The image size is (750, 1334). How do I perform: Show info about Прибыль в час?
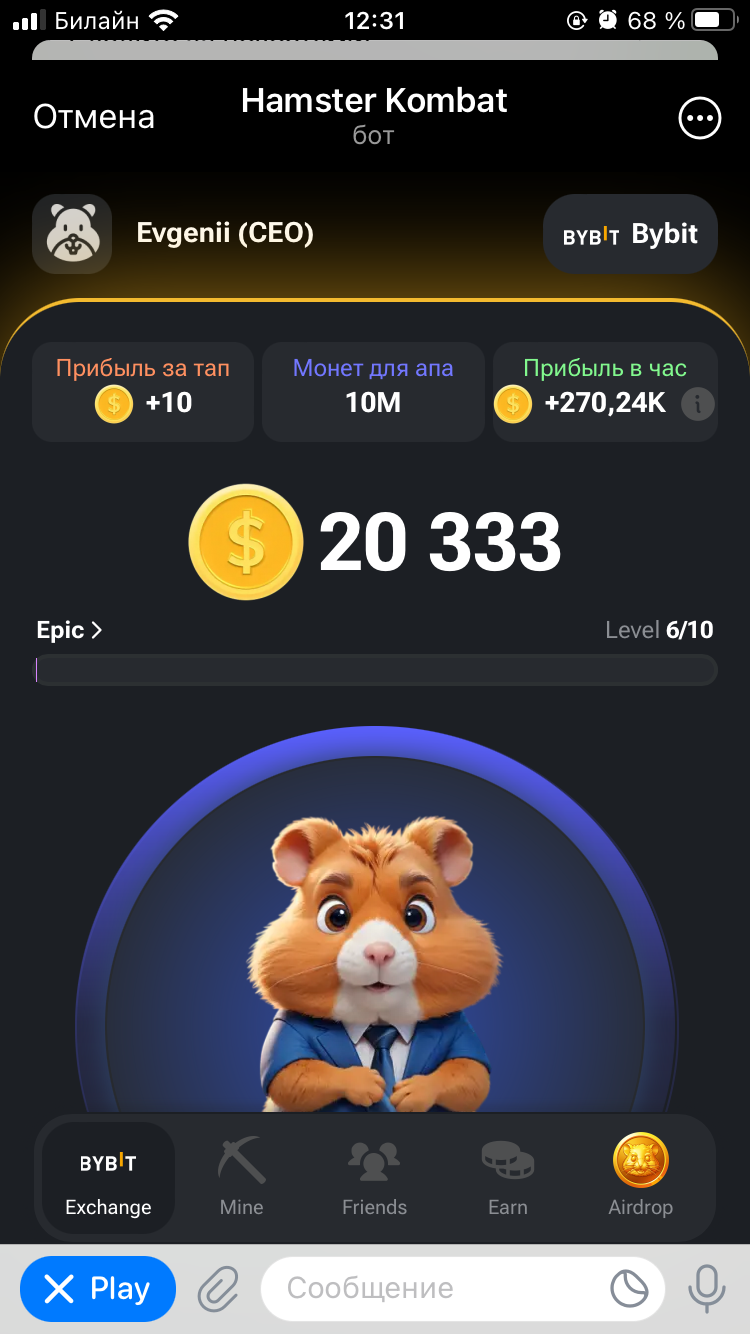(697, 404)
